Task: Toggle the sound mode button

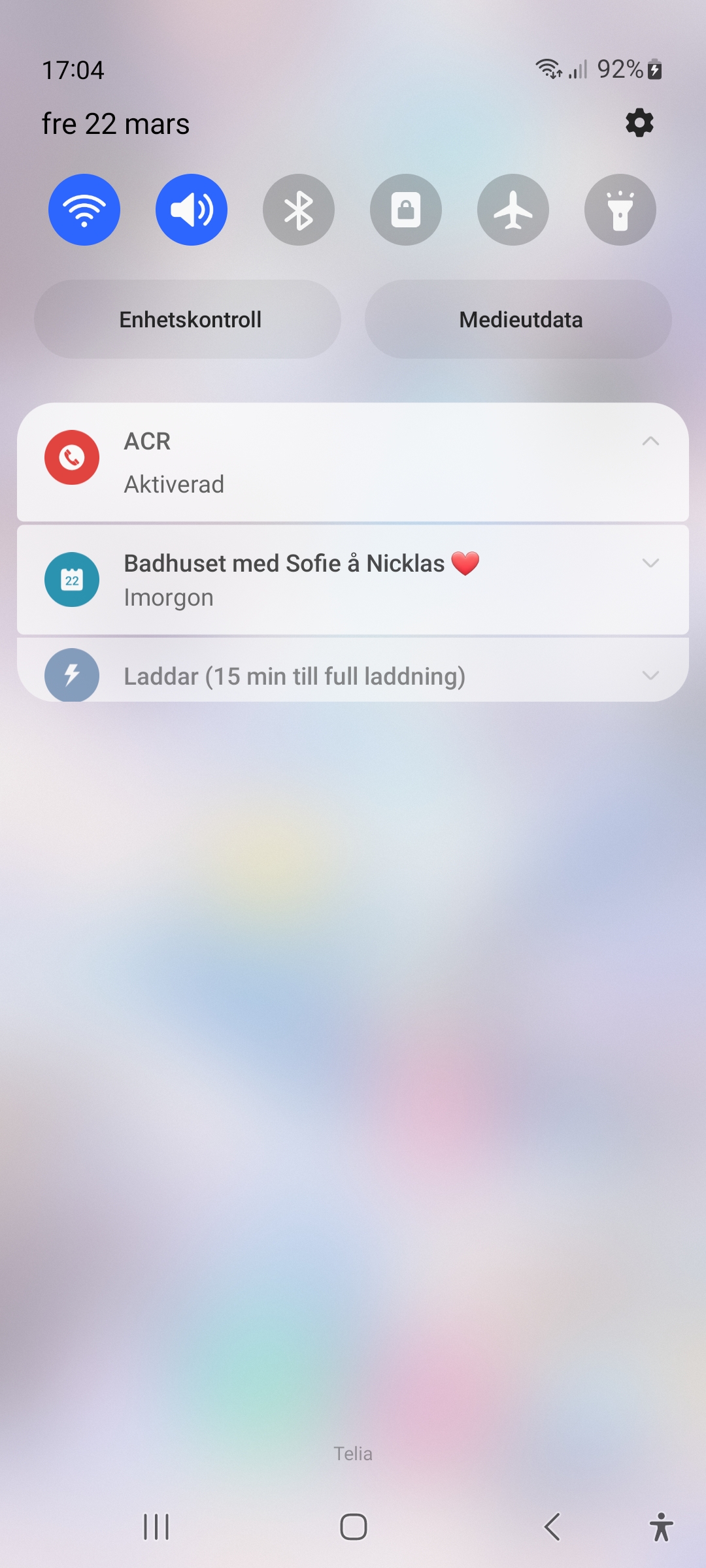Action: (x=192, y=210)
